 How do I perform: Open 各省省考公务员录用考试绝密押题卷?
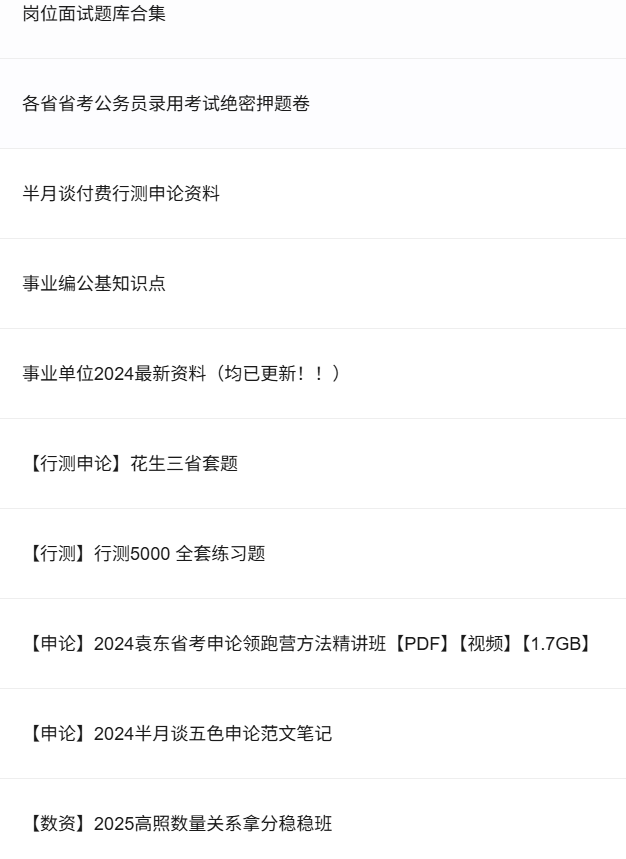(166, 103)
